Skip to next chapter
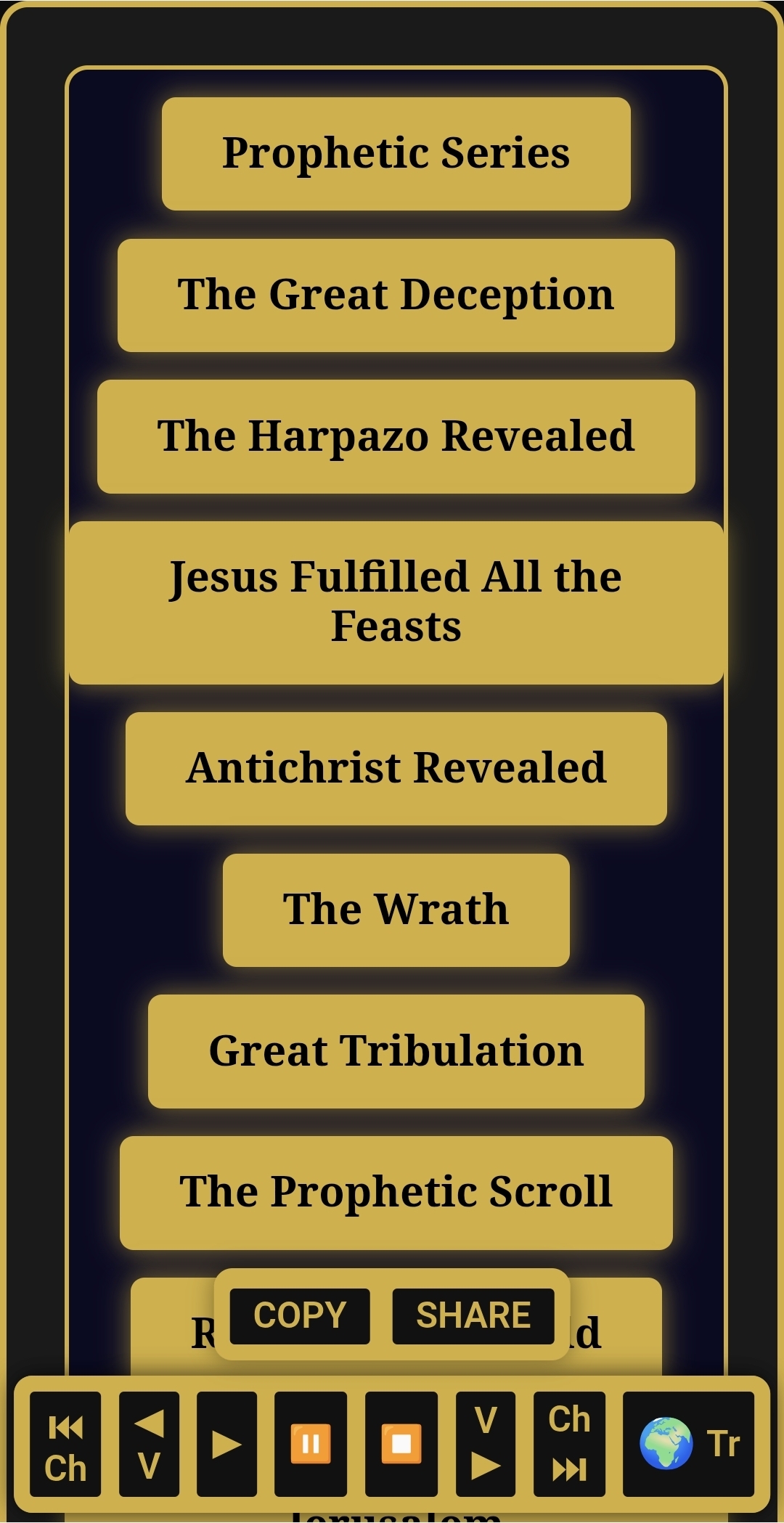 tap(569, 1444)
